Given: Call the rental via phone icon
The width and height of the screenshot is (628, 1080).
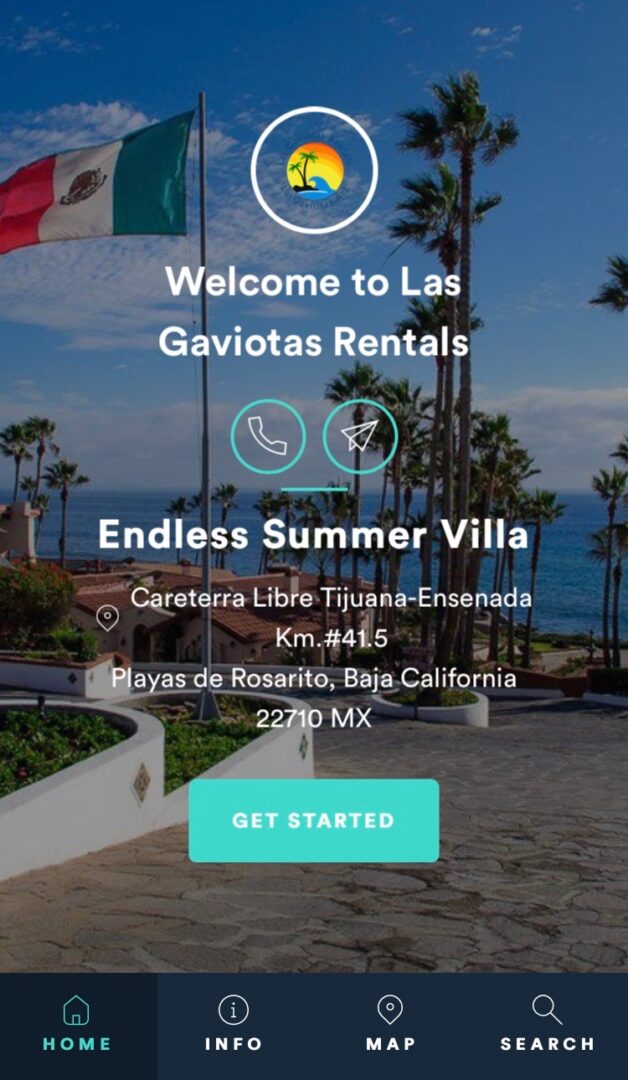Looking at the screenshot, I should pyautogui.click(x=268, y=437).
